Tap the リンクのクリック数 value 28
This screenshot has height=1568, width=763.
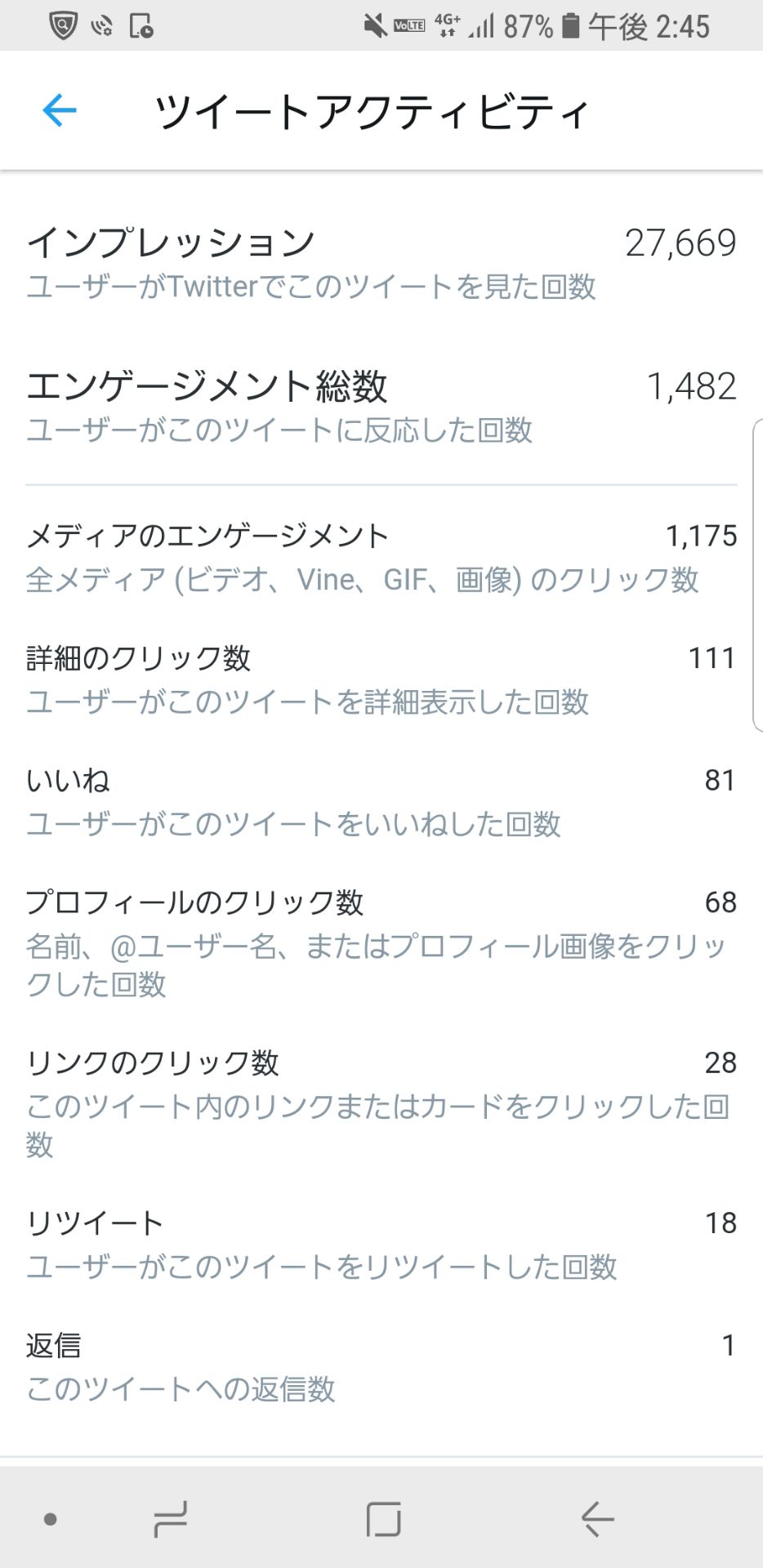(719, 1063)
